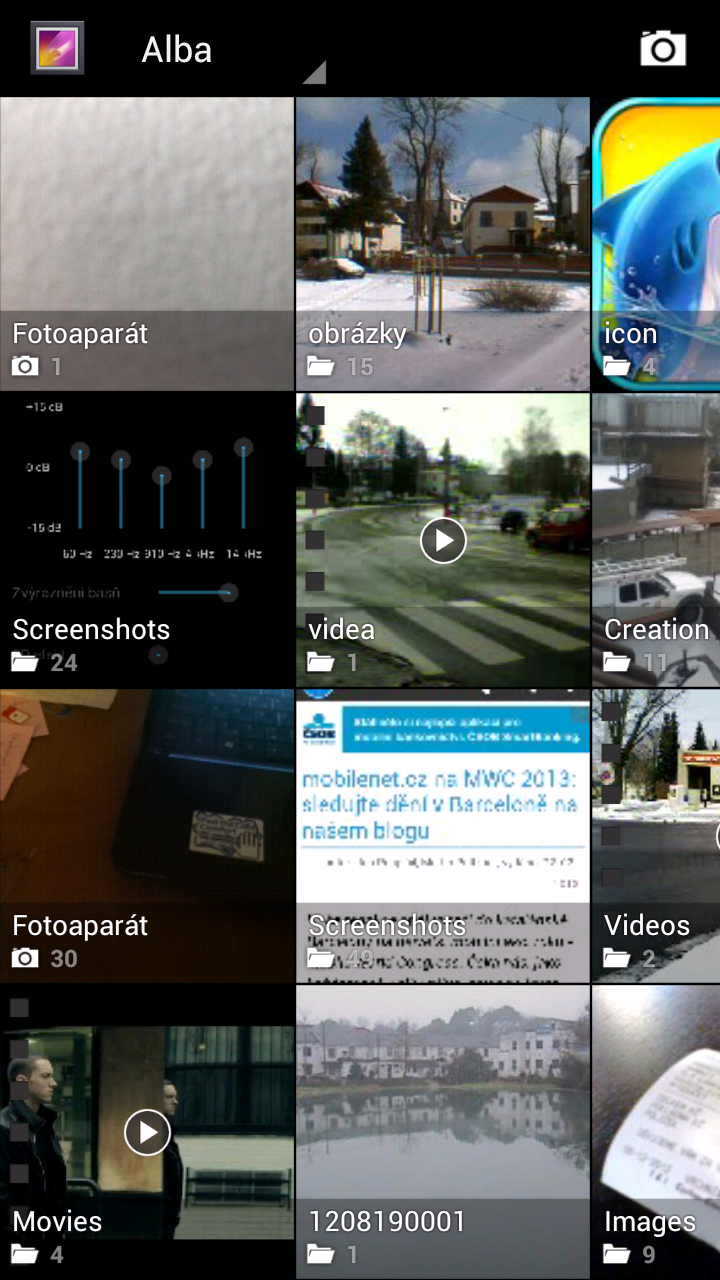This screenshot has width=720, height=1280.
Task: Open the Images album
Action: (x=656, y=1132)
